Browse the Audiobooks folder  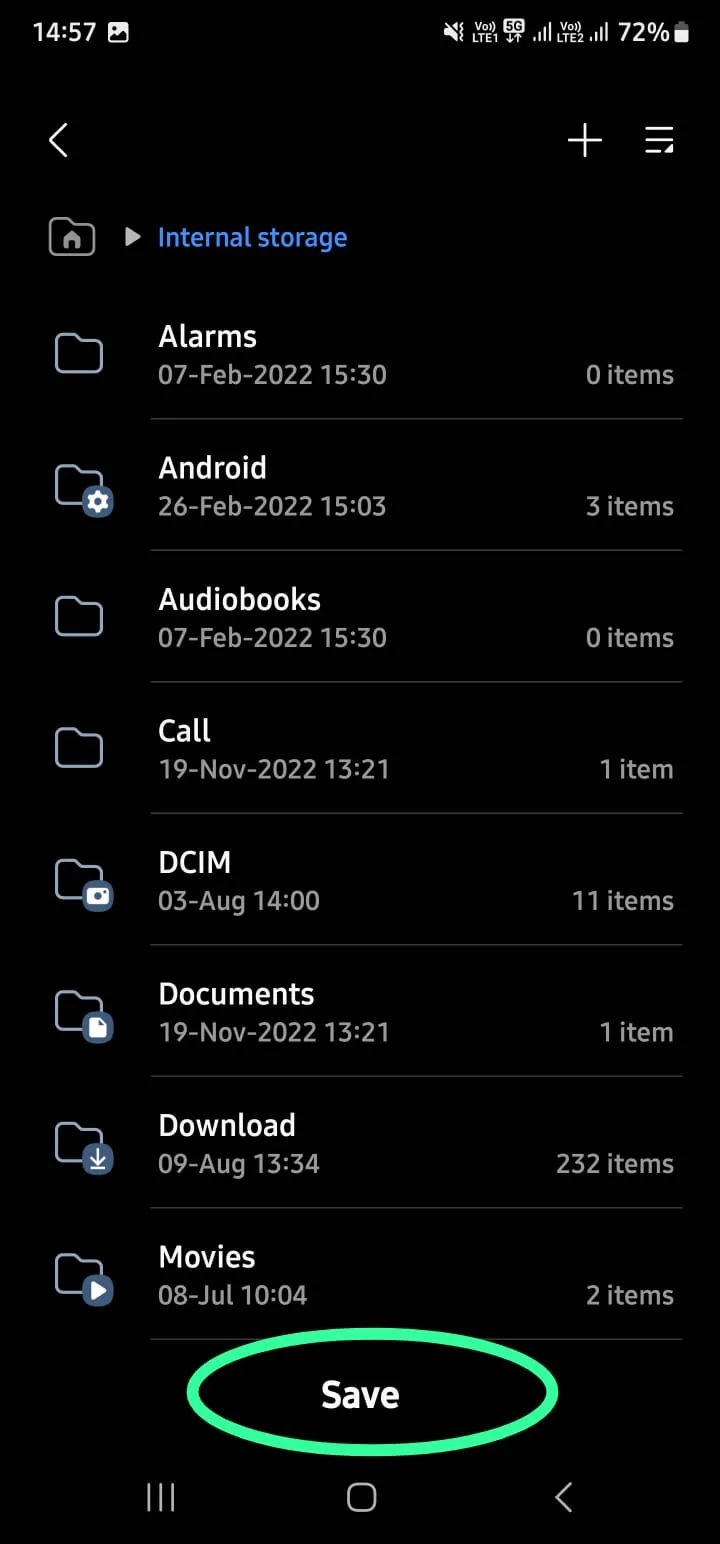[x=360, y=618]
